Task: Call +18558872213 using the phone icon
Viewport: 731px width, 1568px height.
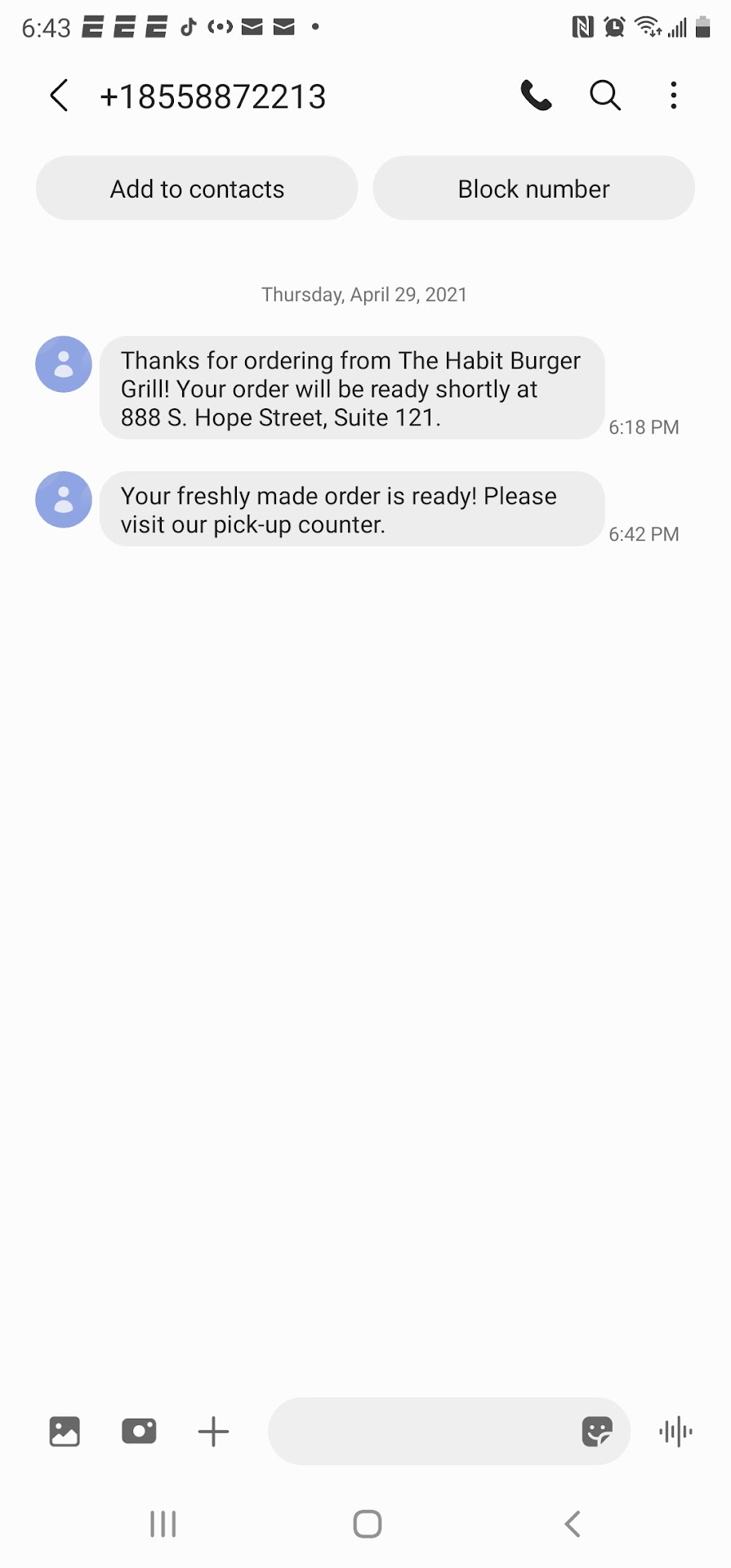Action: (536, 96)
